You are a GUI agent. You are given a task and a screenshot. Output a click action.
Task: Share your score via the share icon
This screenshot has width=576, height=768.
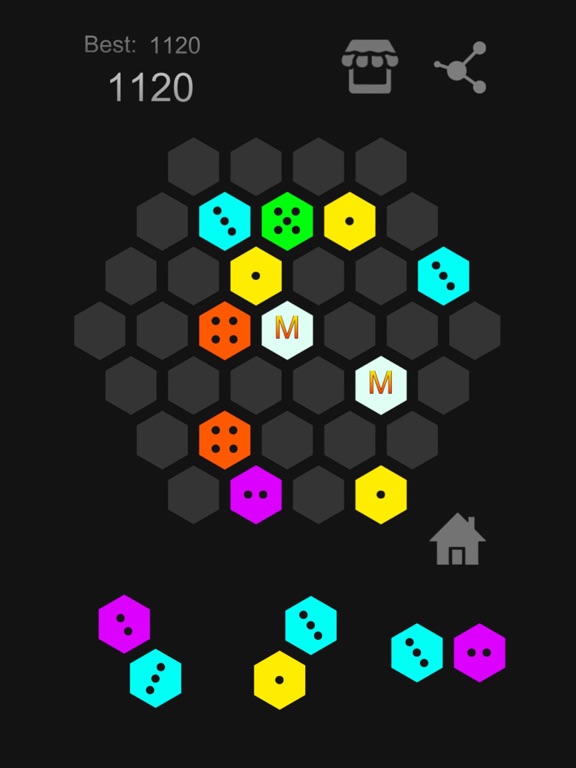point(460,68)
